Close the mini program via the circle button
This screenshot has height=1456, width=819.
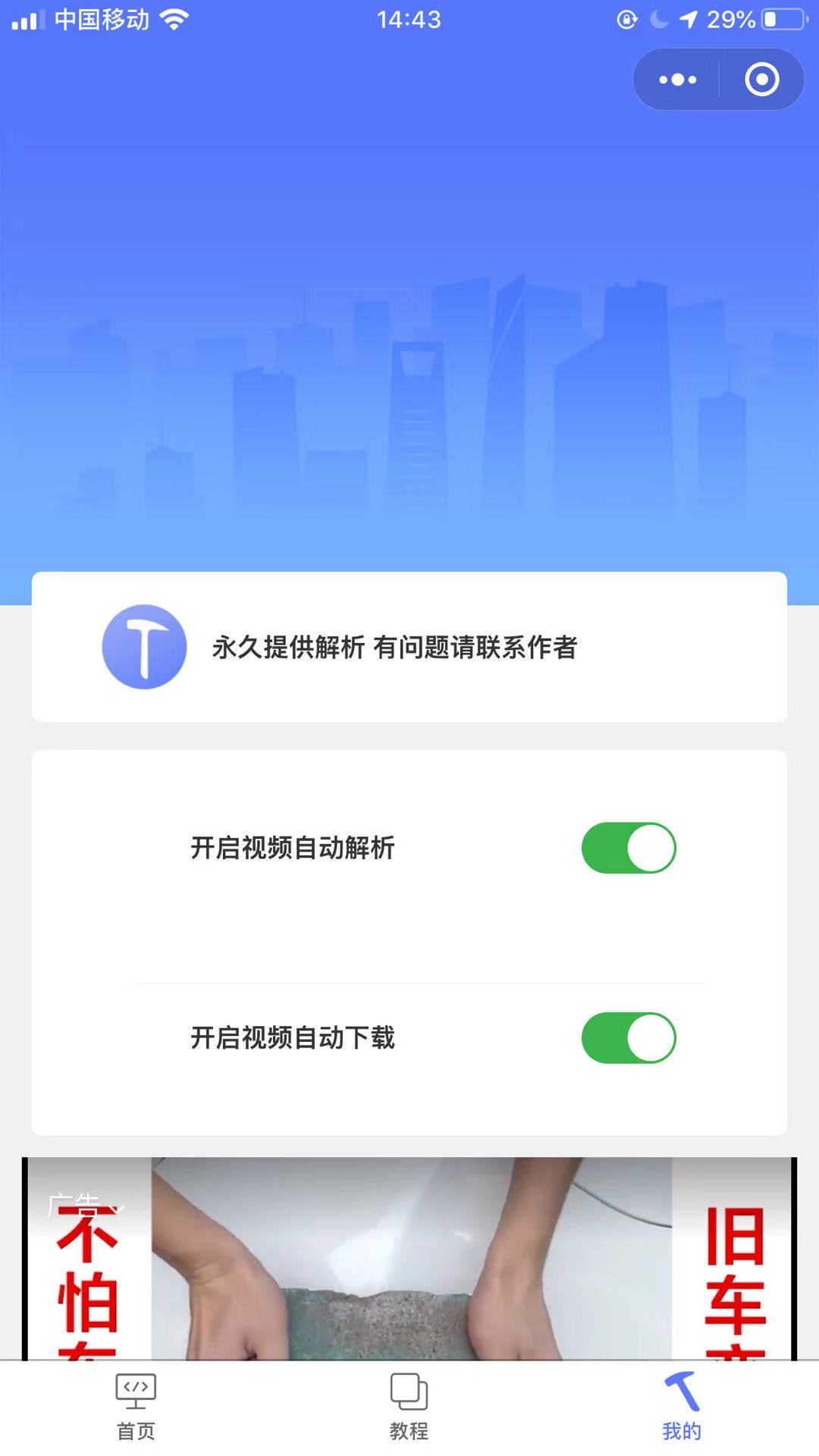[x=761, y=80]
